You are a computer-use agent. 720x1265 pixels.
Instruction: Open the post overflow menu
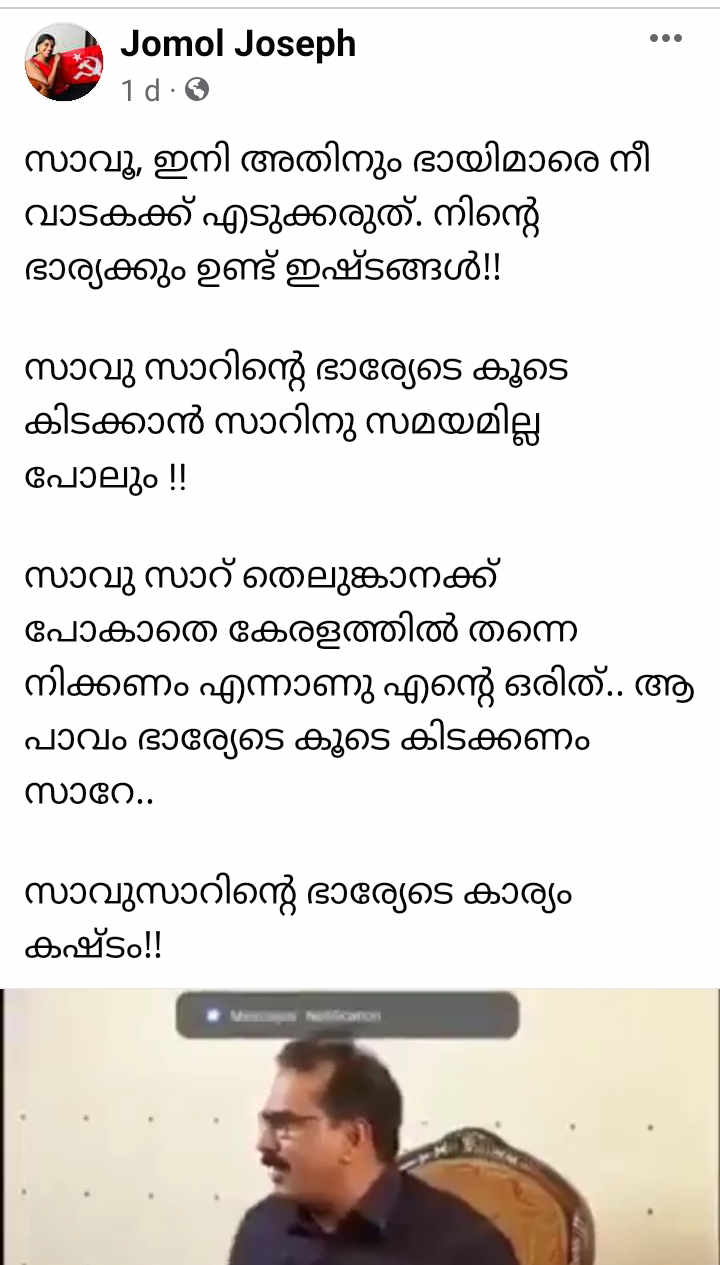[665, 40]
